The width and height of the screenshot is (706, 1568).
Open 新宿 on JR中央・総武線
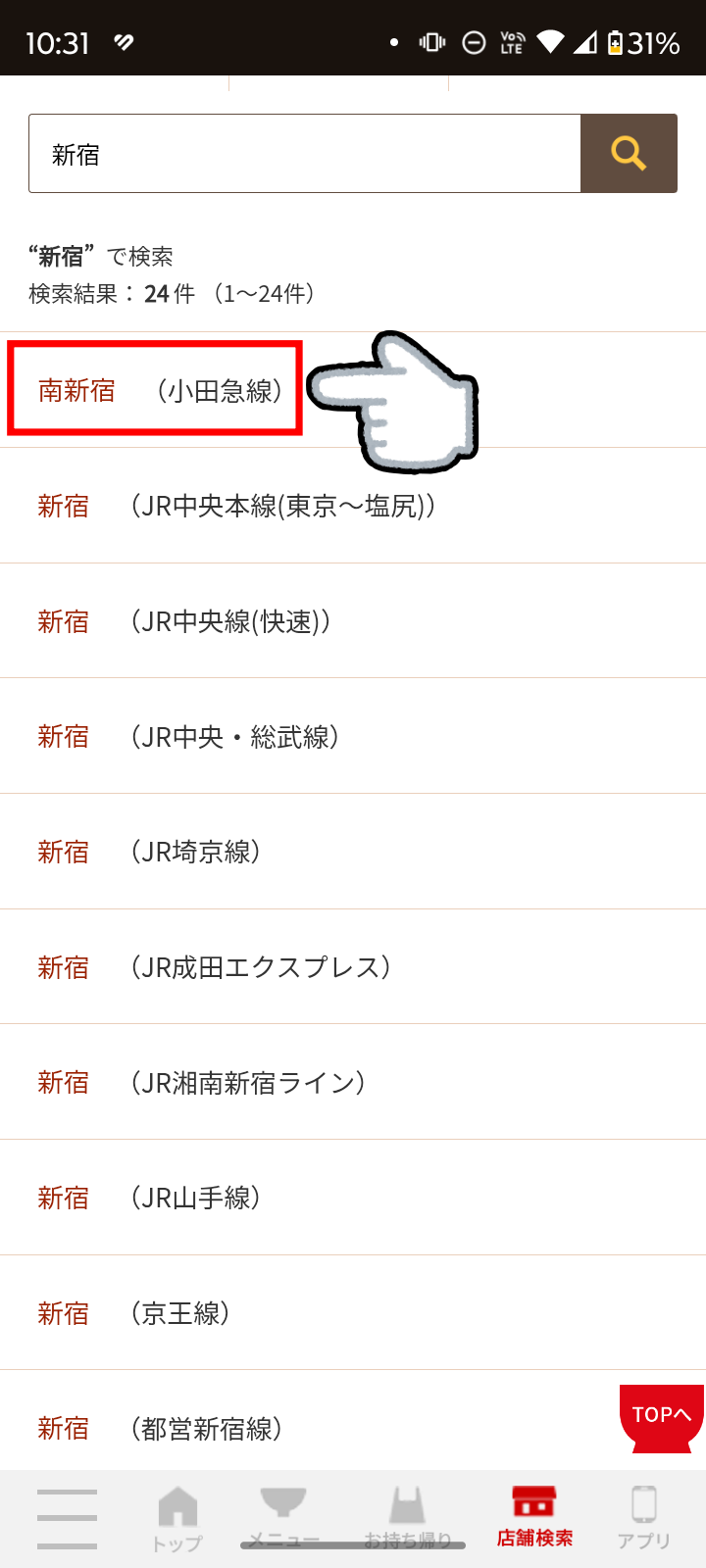pyautogui.click(x=64, y=736)
